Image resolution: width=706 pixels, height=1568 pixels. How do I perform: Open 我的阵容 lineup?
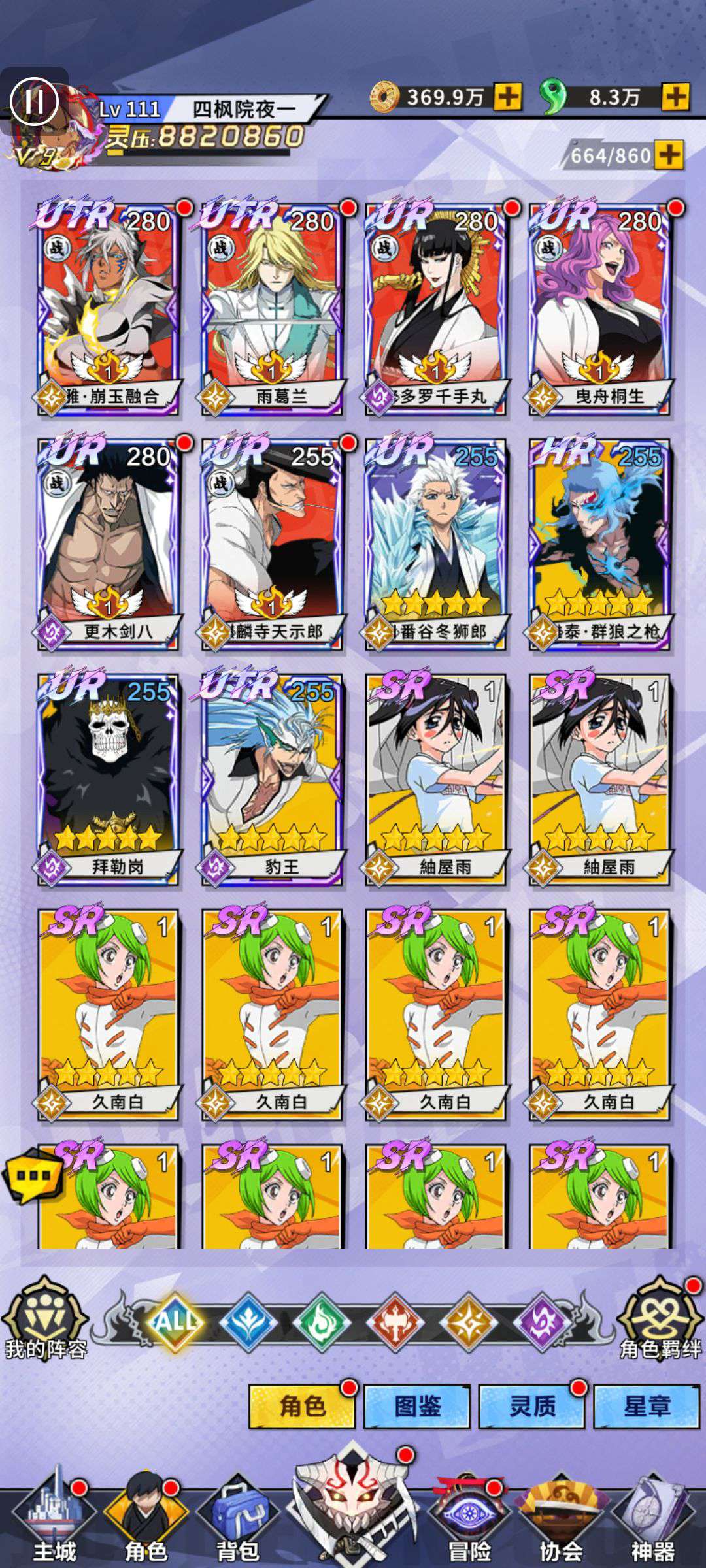coord(44,1318)
